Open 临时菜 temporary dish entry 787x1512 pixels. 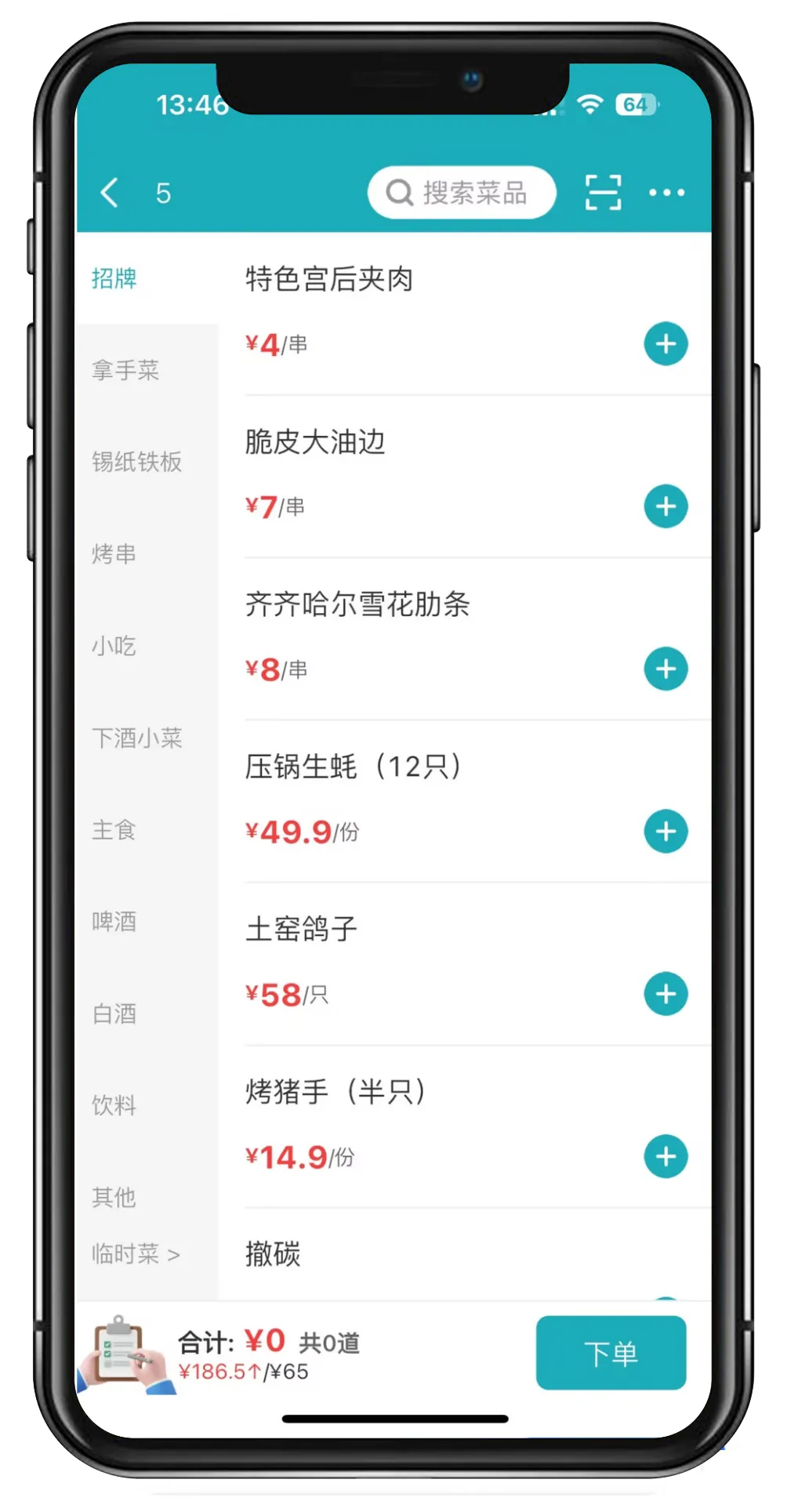pos(135,1254)
